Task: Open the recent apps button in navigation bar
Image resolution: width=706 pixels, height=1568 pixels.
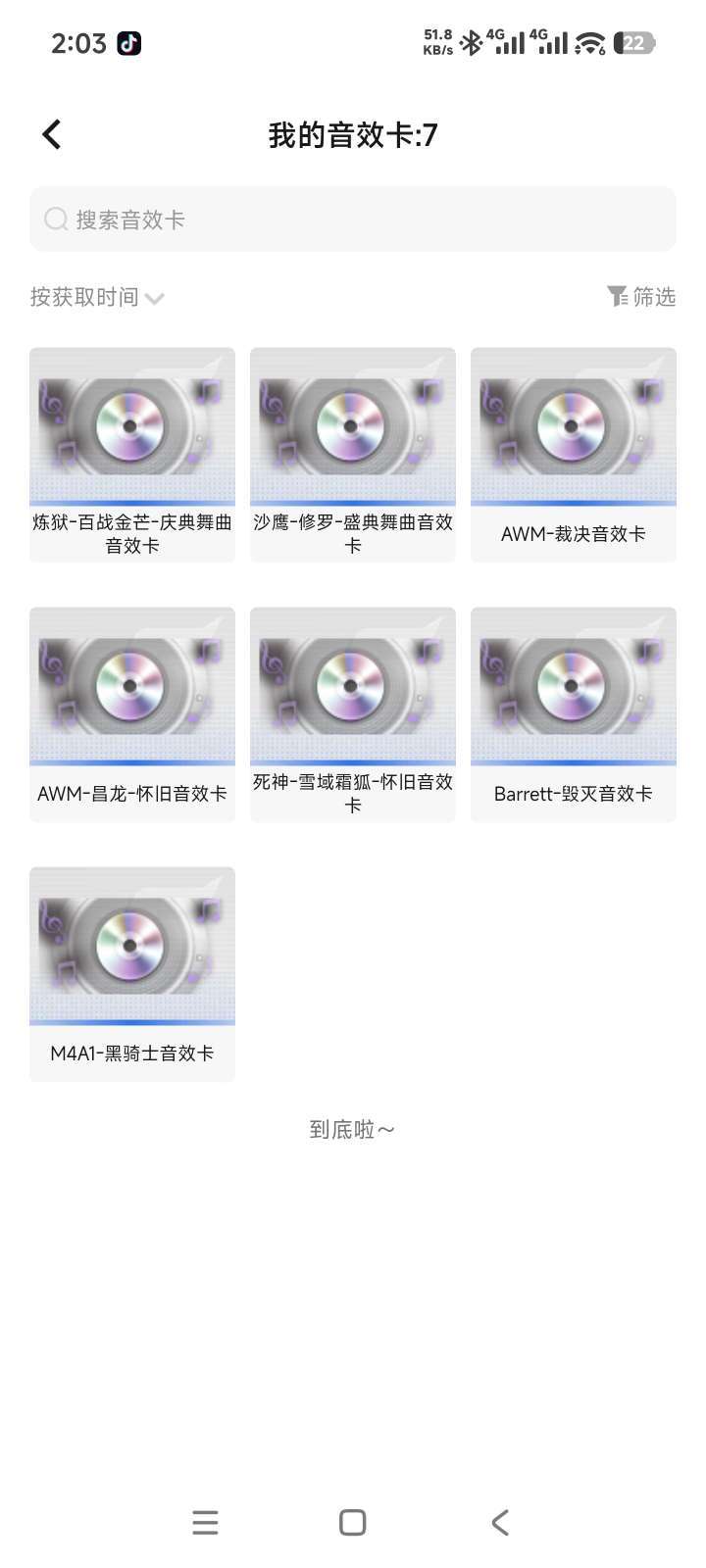Action: (205, 1522)
